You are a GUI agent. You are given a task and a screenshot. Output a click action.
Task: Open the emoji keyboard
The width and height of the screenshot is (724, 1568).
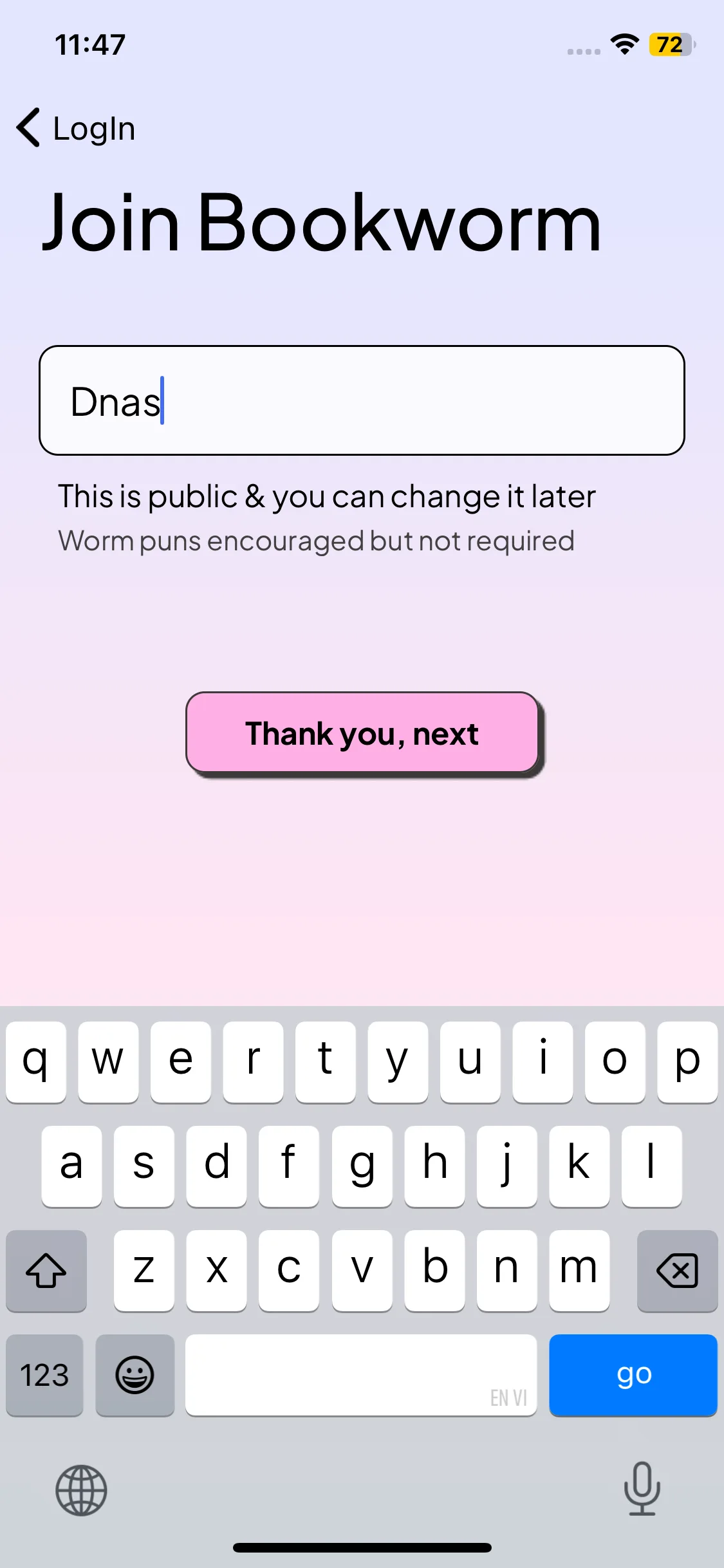(135, 1375)
